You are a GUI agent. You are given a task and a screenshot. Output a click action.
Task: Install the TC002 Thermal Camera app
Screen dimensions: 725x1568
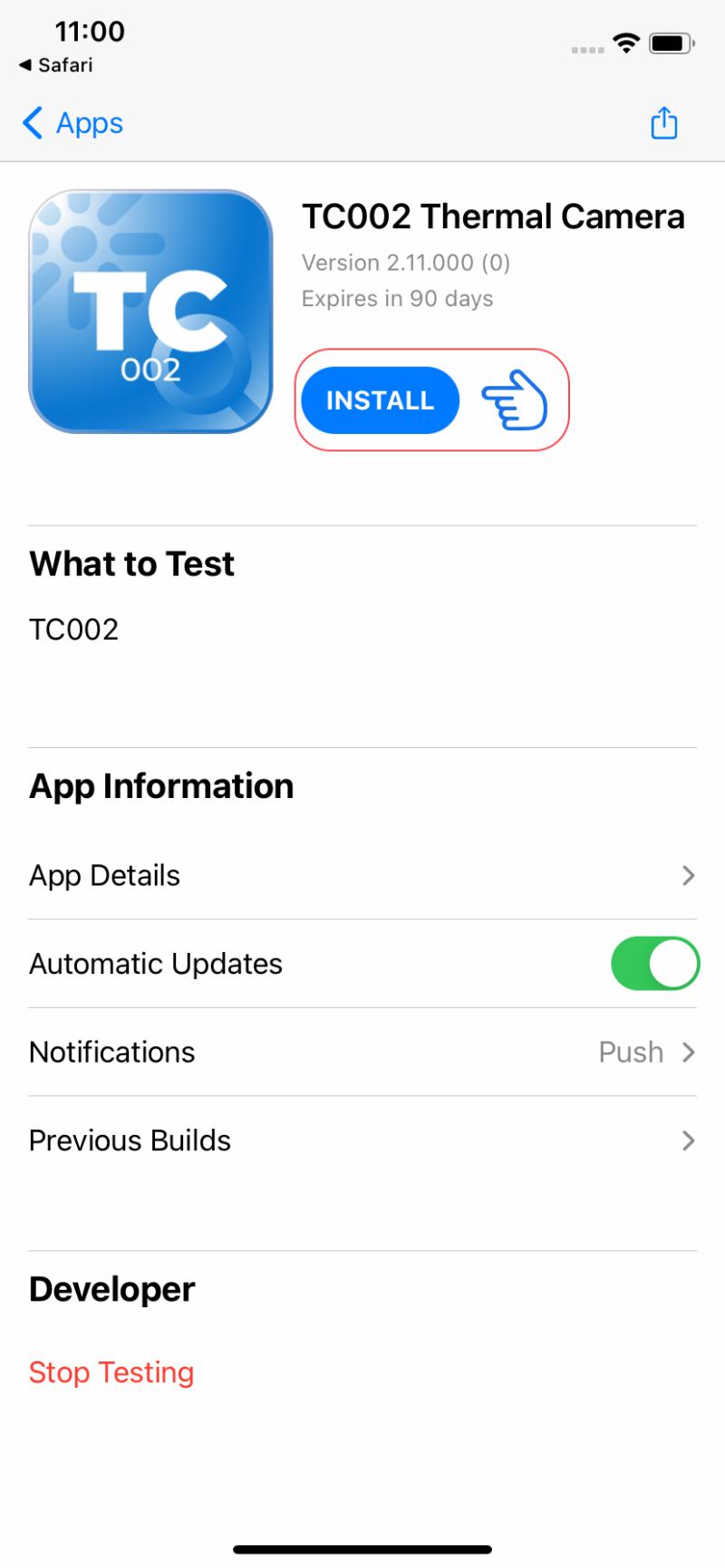(379, 399)
